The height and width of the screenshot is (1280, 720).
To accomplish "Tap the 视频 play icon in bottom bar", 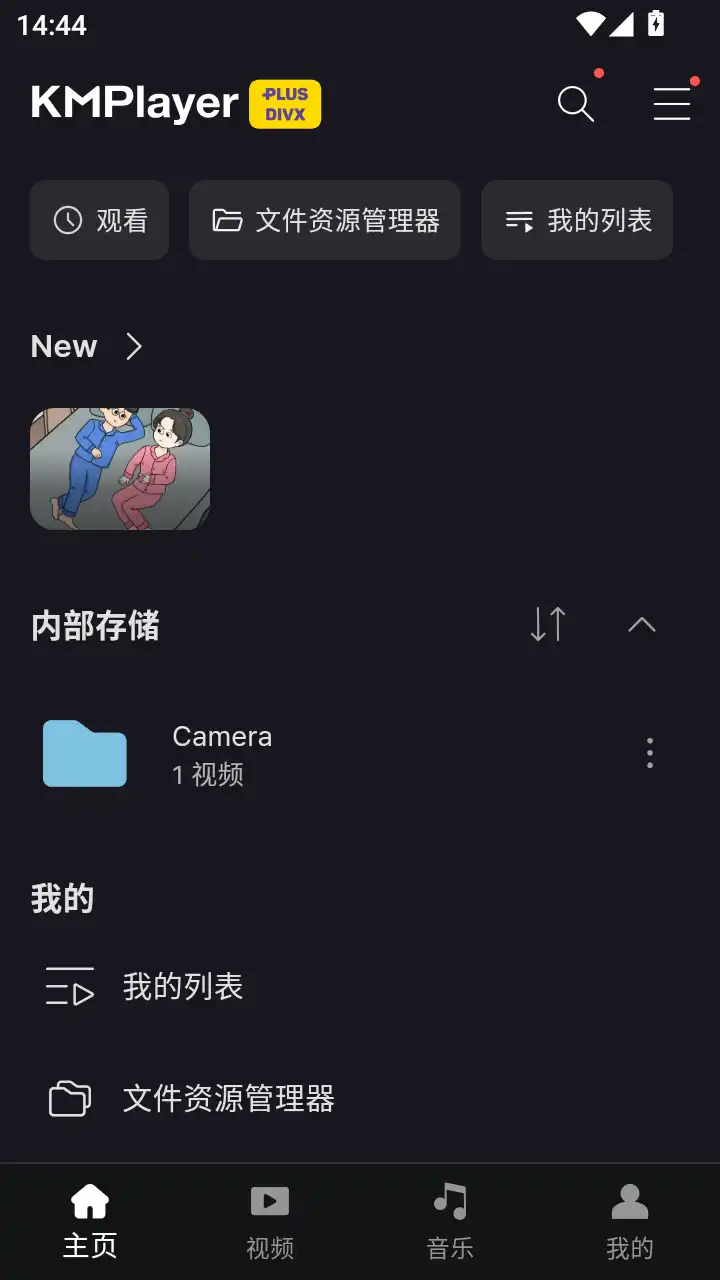I will (269, 1199).
